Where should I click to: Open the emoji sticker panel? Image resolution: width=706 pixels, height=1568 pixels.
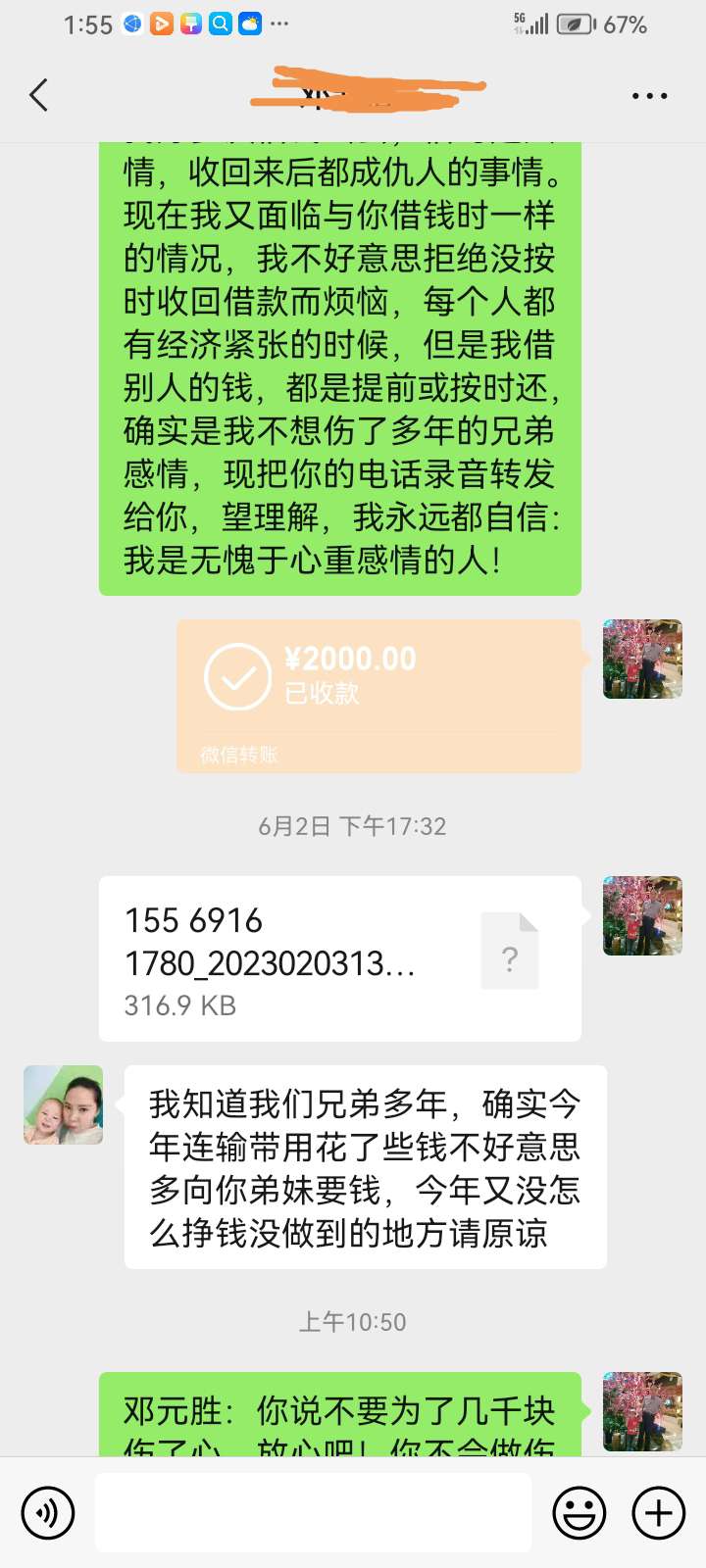point(579,1512)
